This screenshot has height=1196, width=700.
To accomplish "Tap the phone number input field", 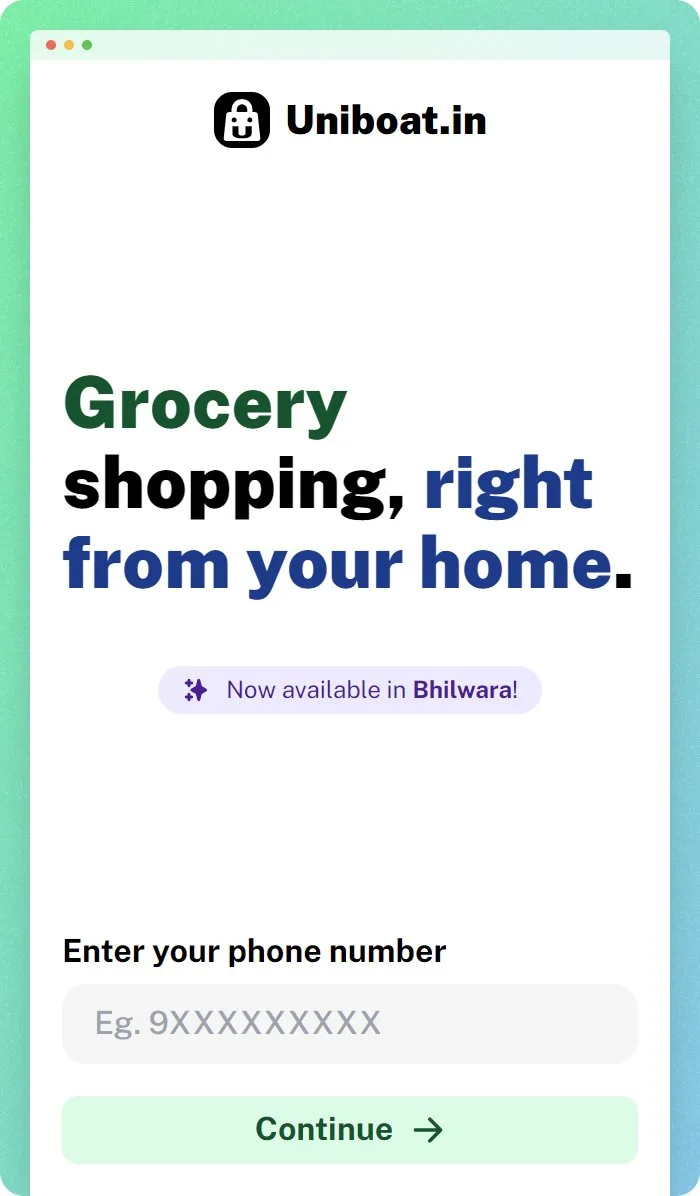I will tap(349, 1023).
